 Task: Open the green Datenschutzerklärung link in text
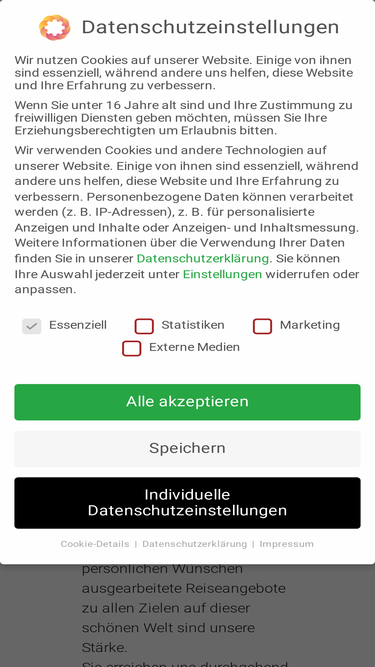pos(202,259)
